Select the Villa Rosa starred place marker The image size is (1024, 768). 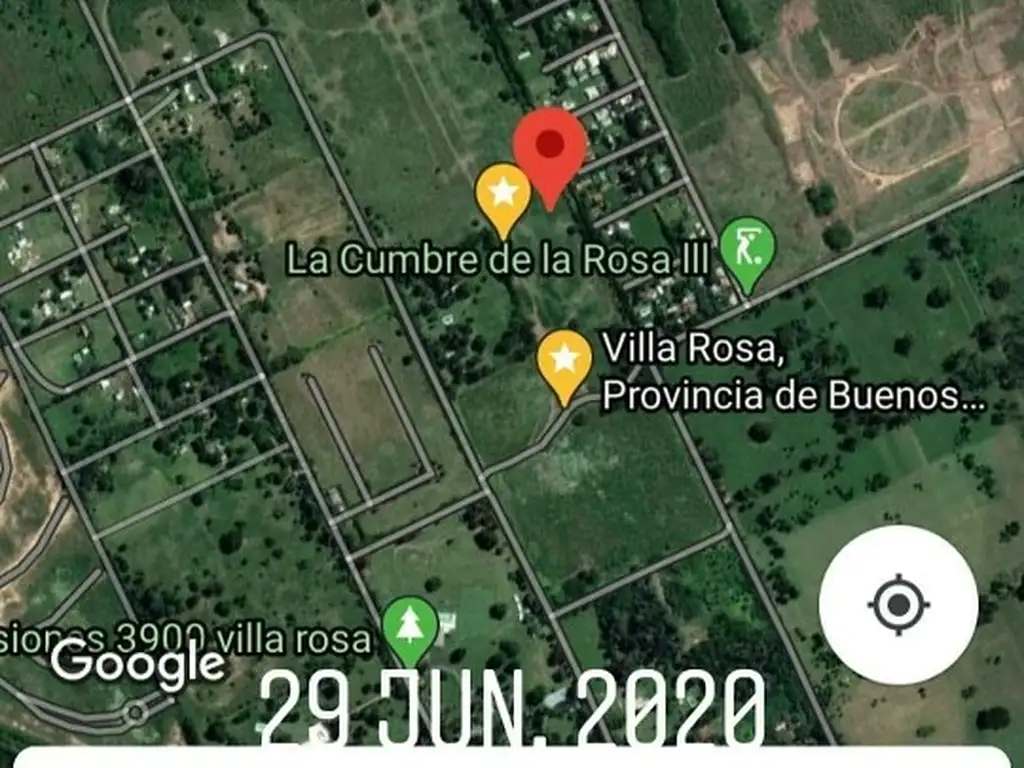point(565,361)
